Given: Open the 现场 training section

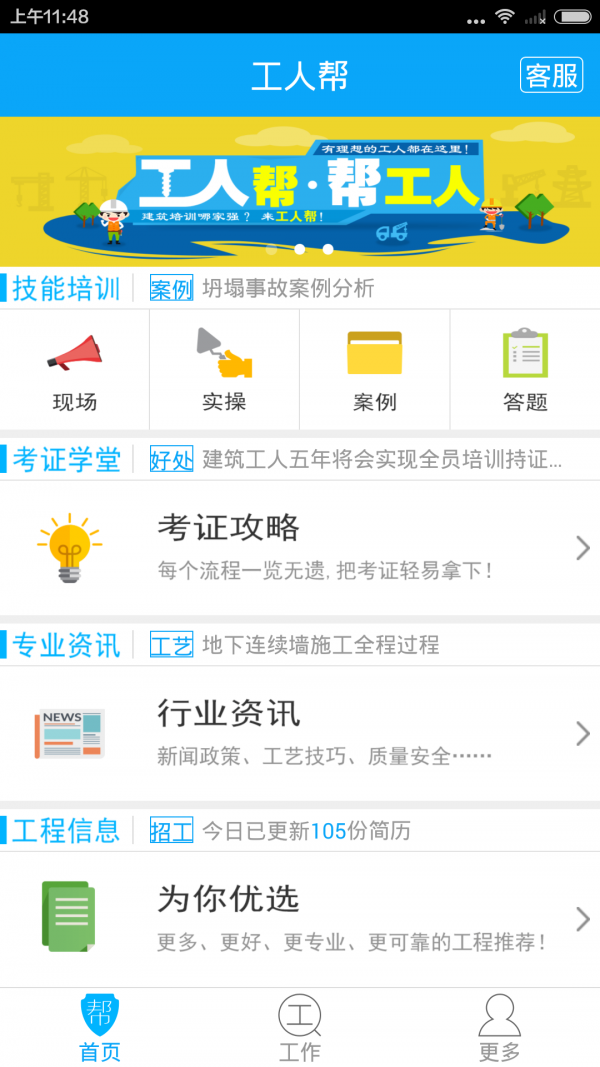Looking at the screenshot, I should click(75, 370).
